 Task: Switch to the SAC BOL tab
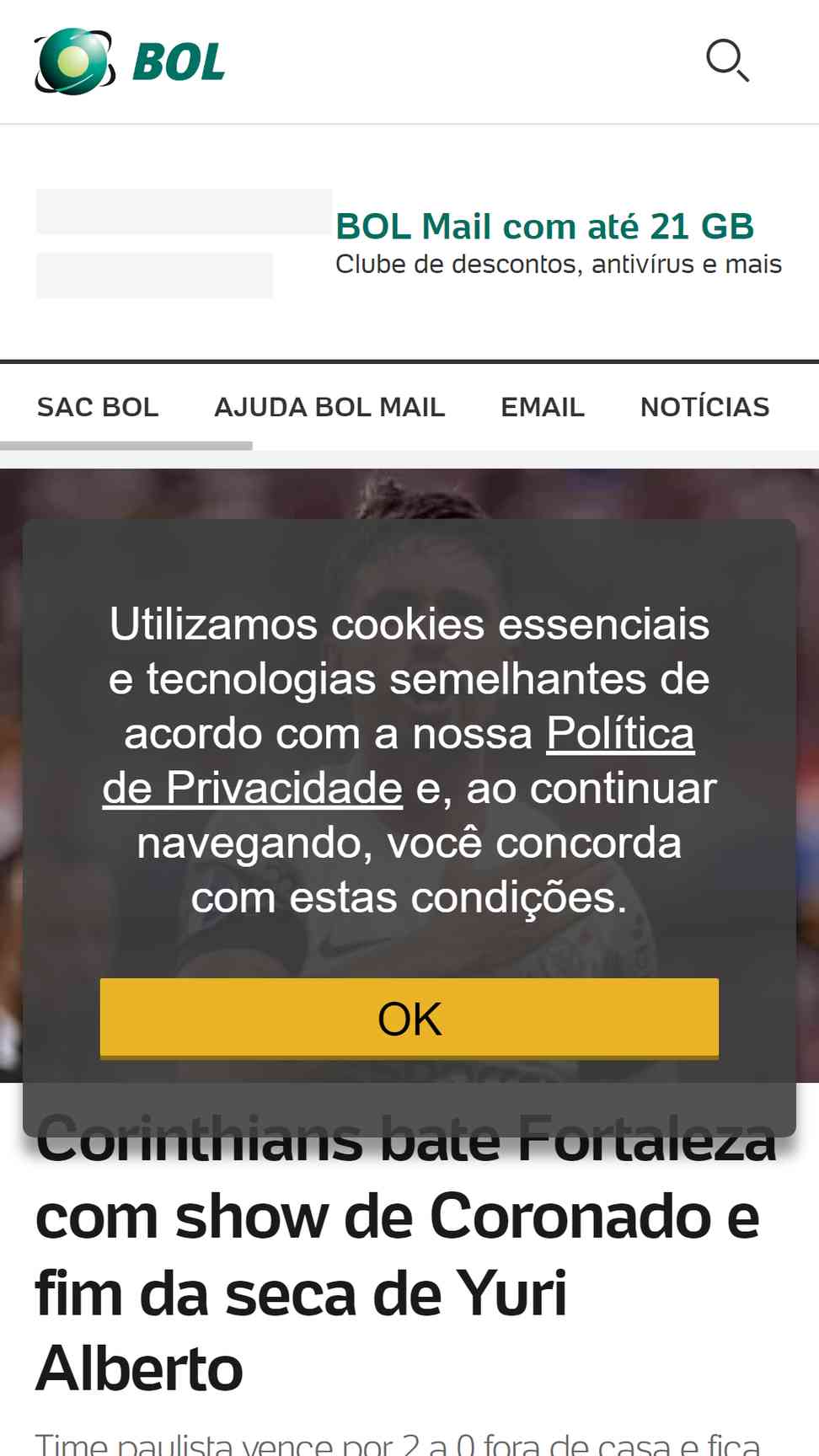98,407
